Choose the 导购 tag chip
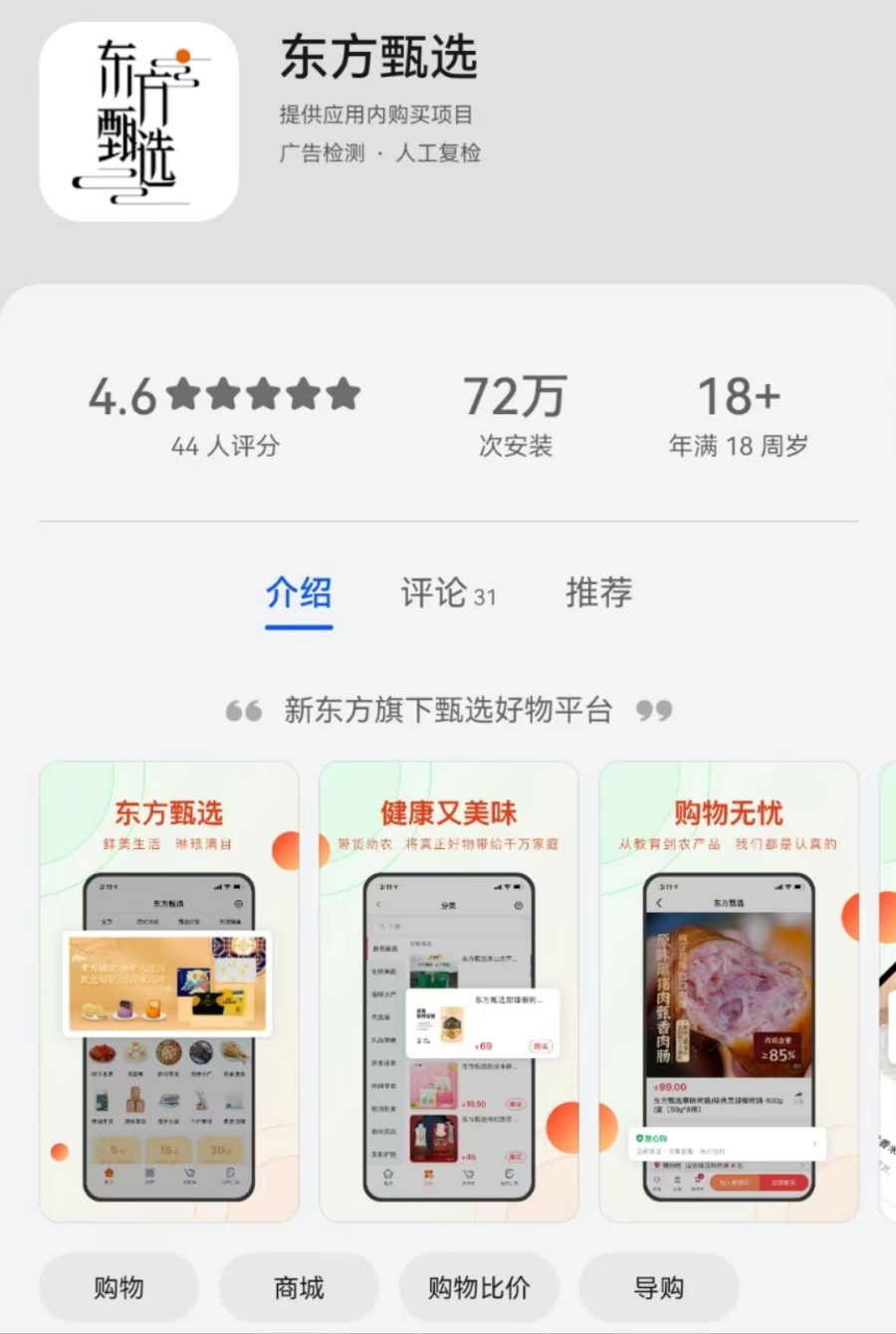 point(659,1288)
